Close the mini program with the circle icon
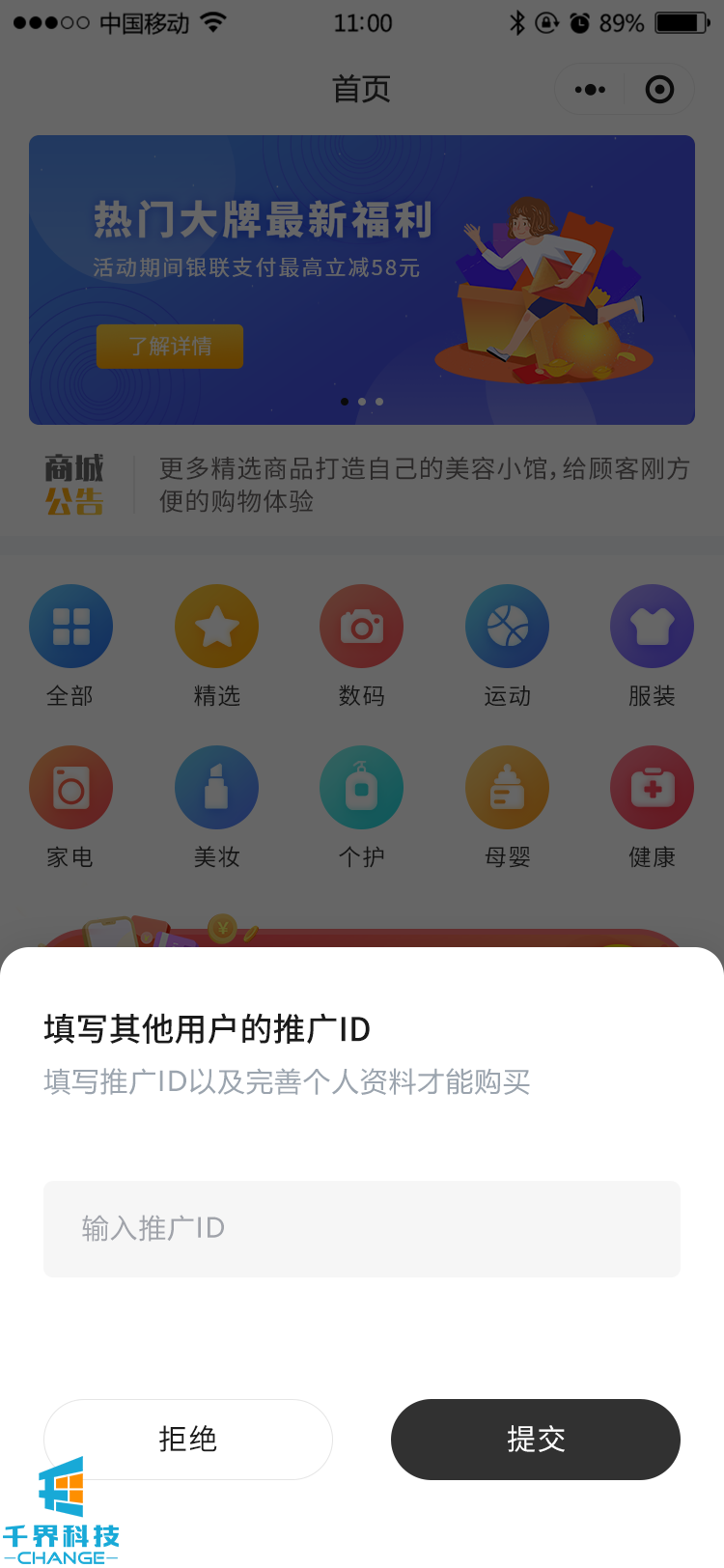Viewport: 724px width, 1568px height. tap(659, 90)
